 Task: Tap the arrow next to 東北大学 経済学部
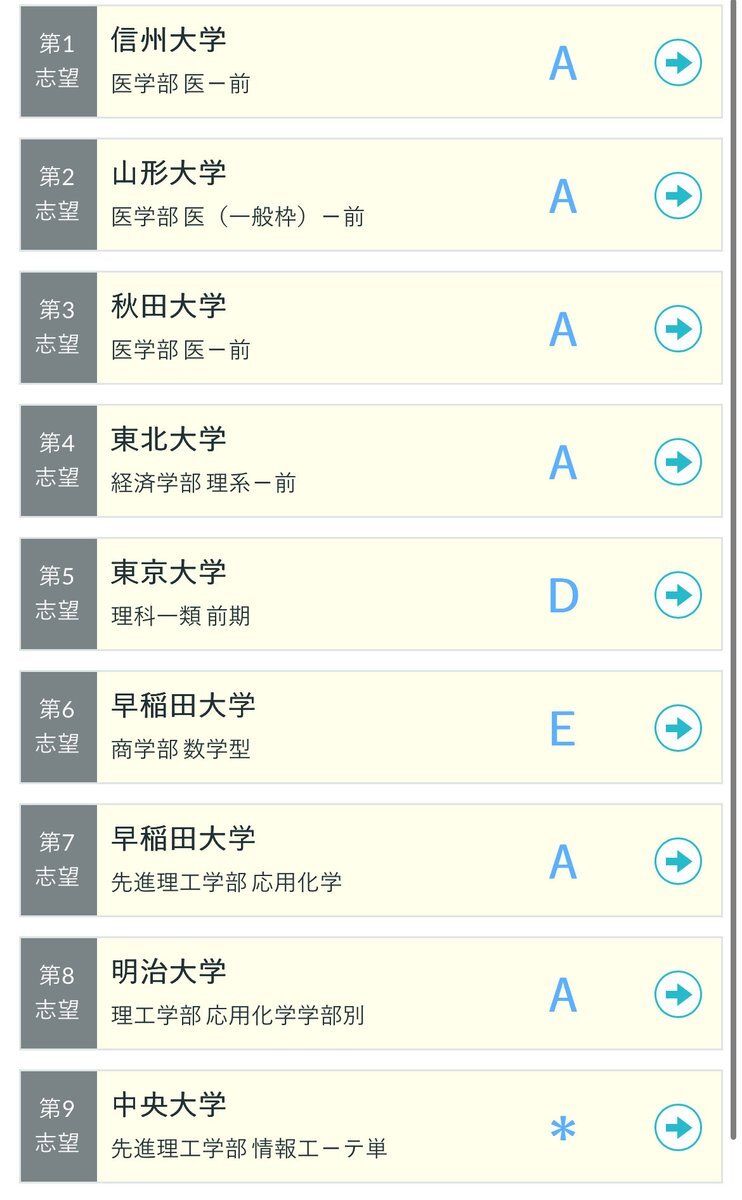(x=678, y=461)
